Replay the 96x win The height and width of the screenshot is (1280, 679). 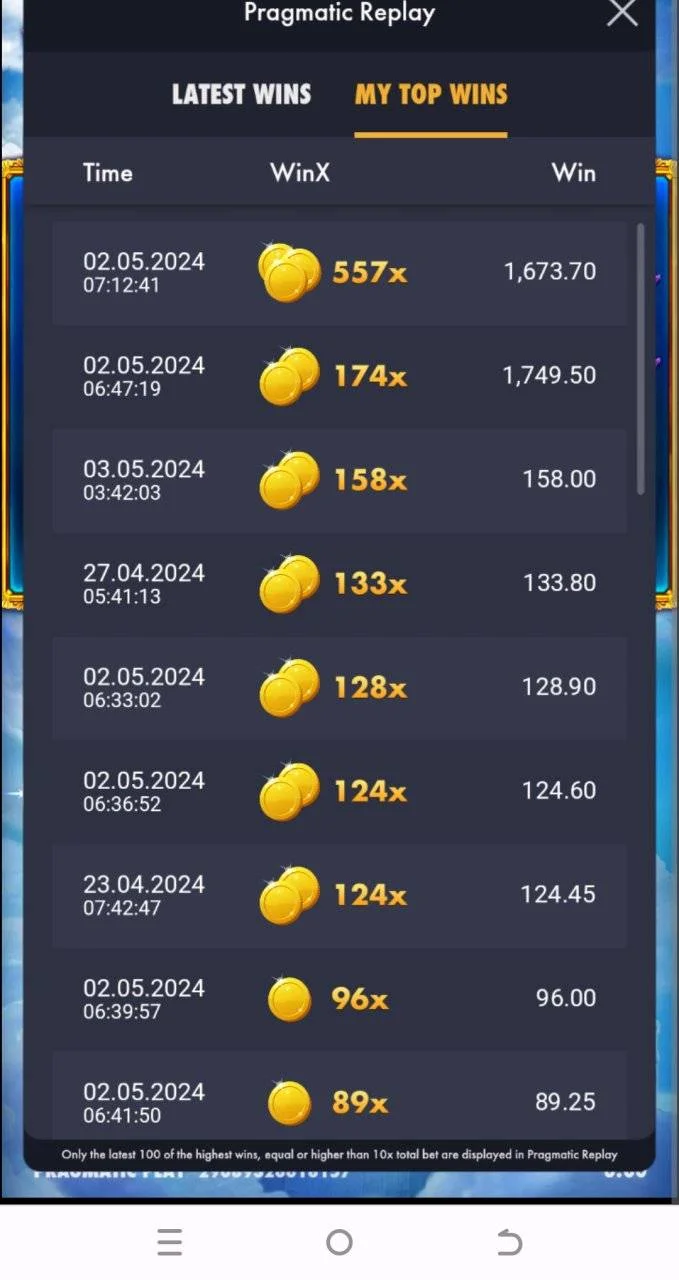pyautogui.click(x=339, y=1001)
